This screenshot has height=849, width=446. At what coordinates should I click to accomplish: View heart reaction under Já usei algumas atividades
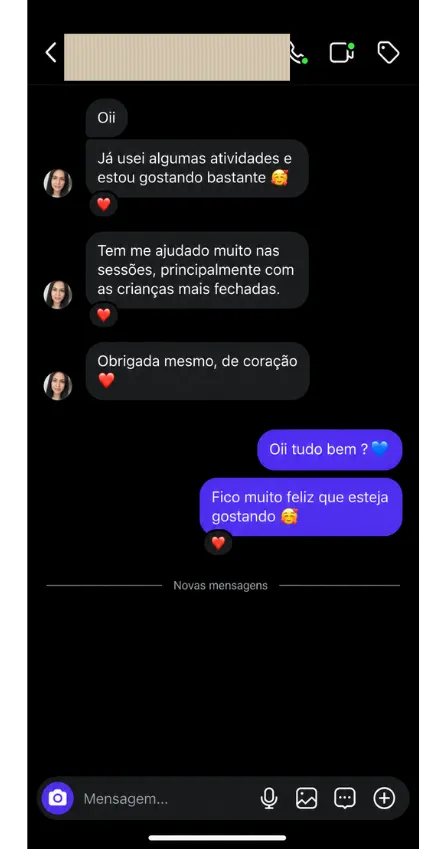[103, 204]
